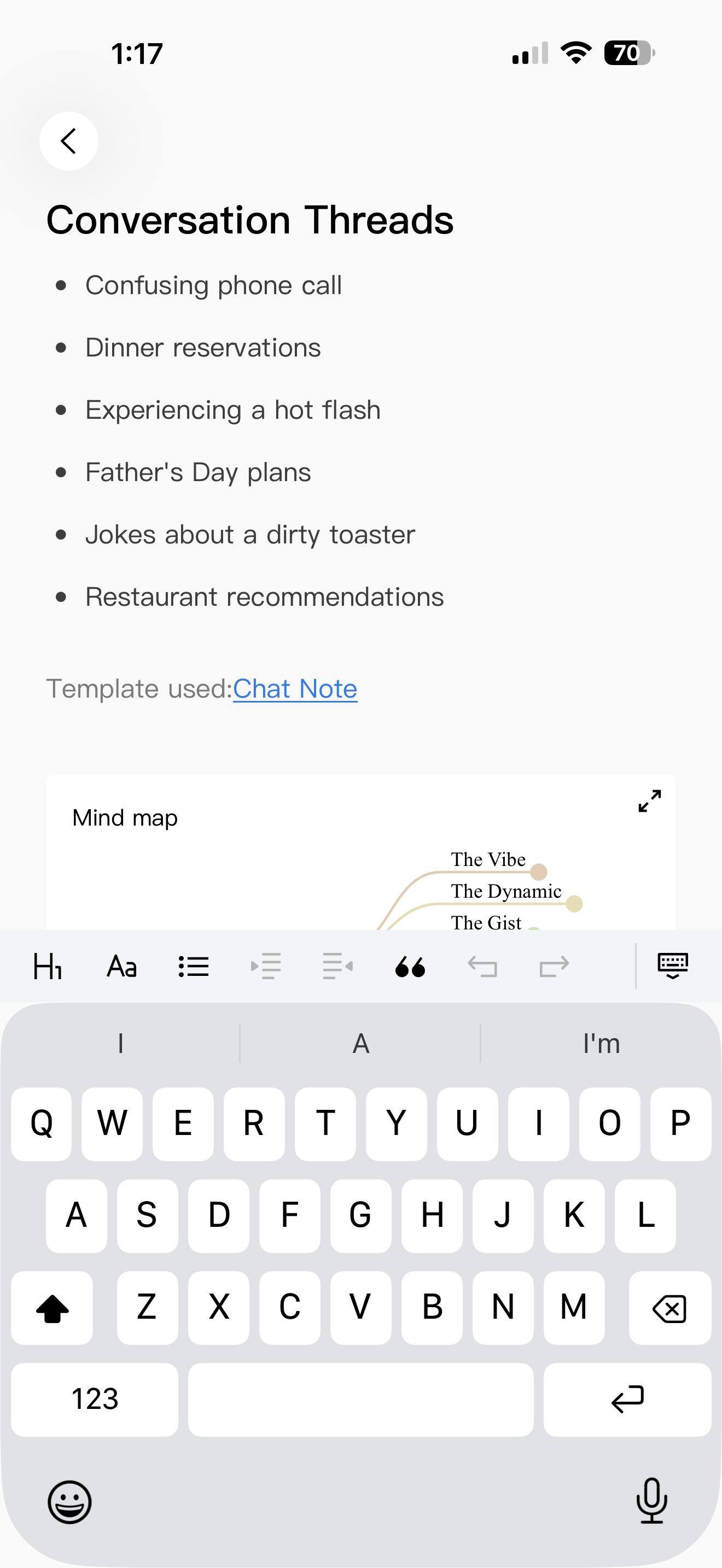Screen dimensions: 722x1568
Task: Open the Aa text style options
Action: [x=121, y=966]
